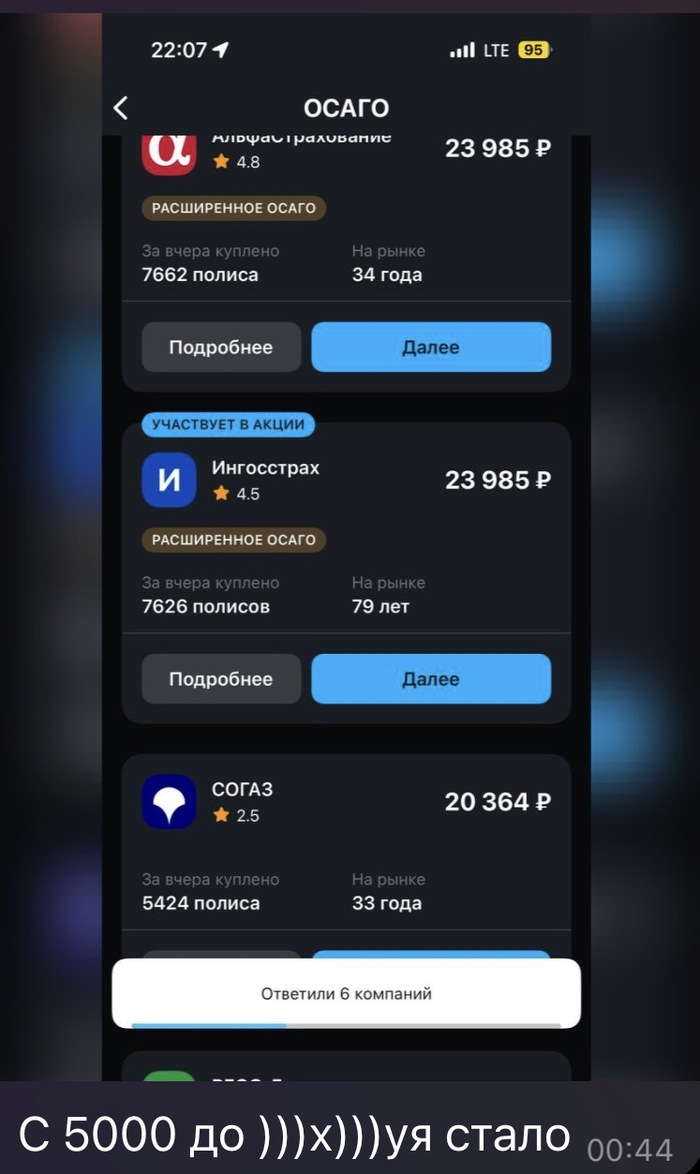Tap Далее for АльфаСтрахование offer
The image size is (700, 1174).
pyautogui.click(x=431, y=347)
